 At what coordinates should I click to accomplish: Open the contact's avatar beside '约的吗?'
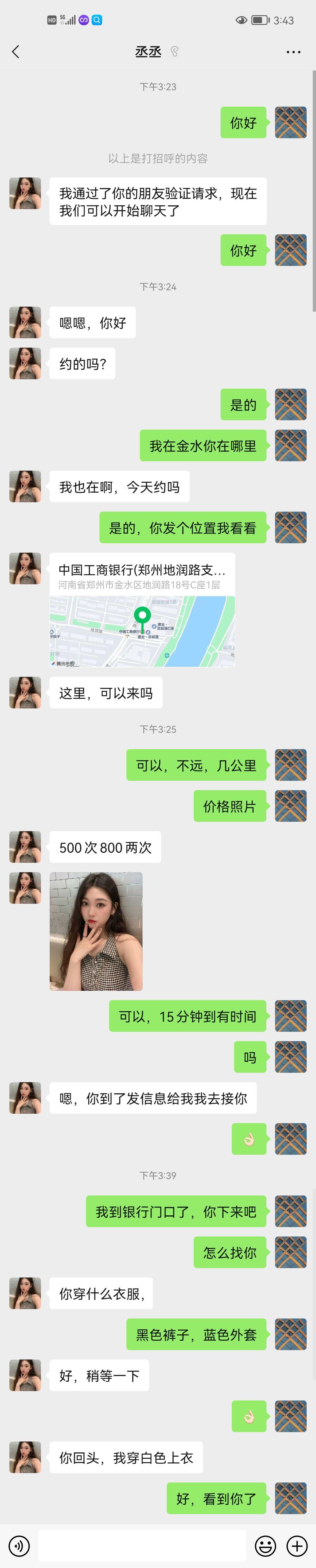(25, 363)
